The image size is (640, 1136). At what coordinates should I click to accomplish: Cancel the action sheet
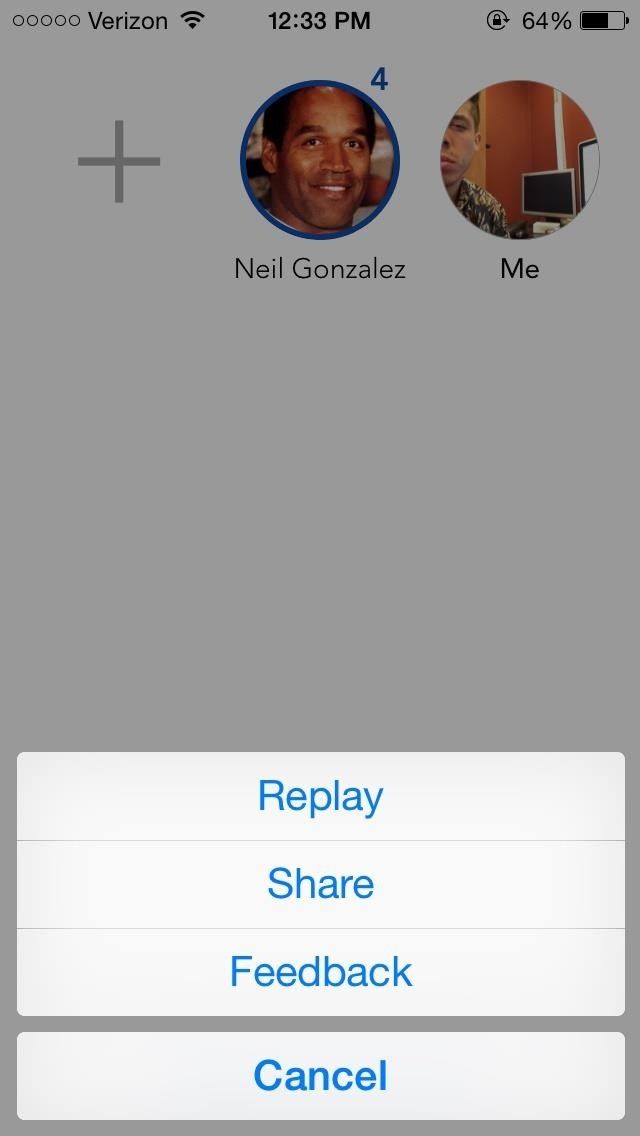click(320, 1076)
